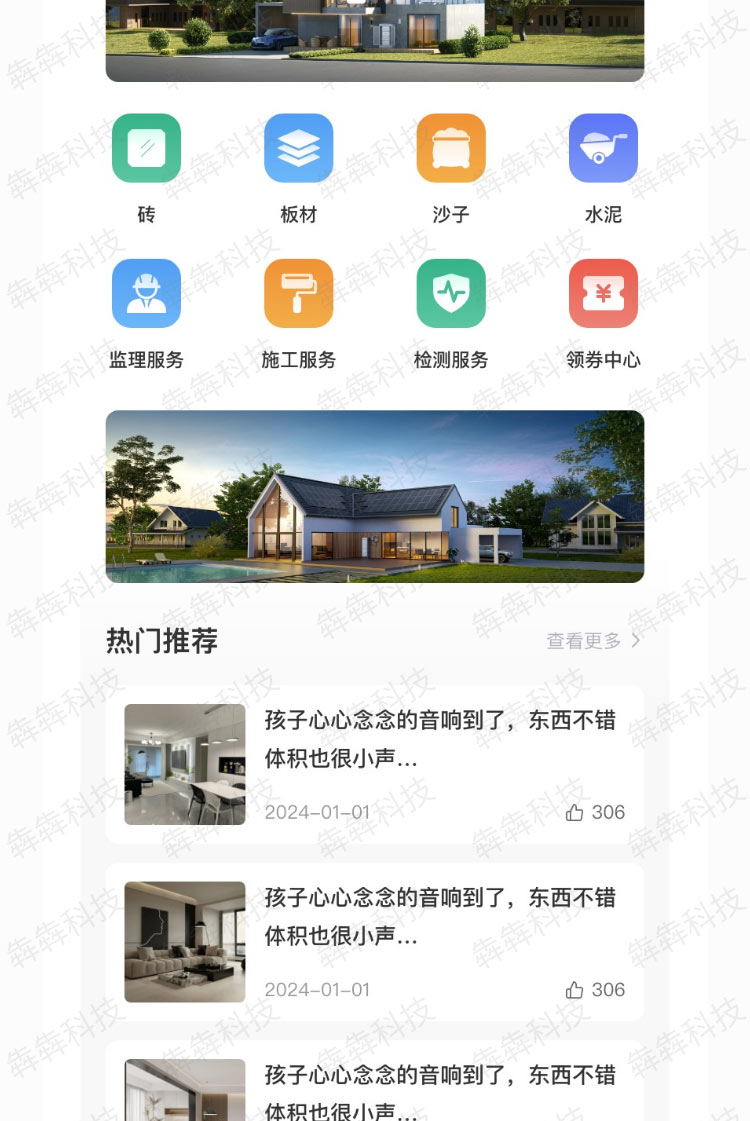Open the 沙子 category
Screen dimensions: 750x1121
point(451,149)
